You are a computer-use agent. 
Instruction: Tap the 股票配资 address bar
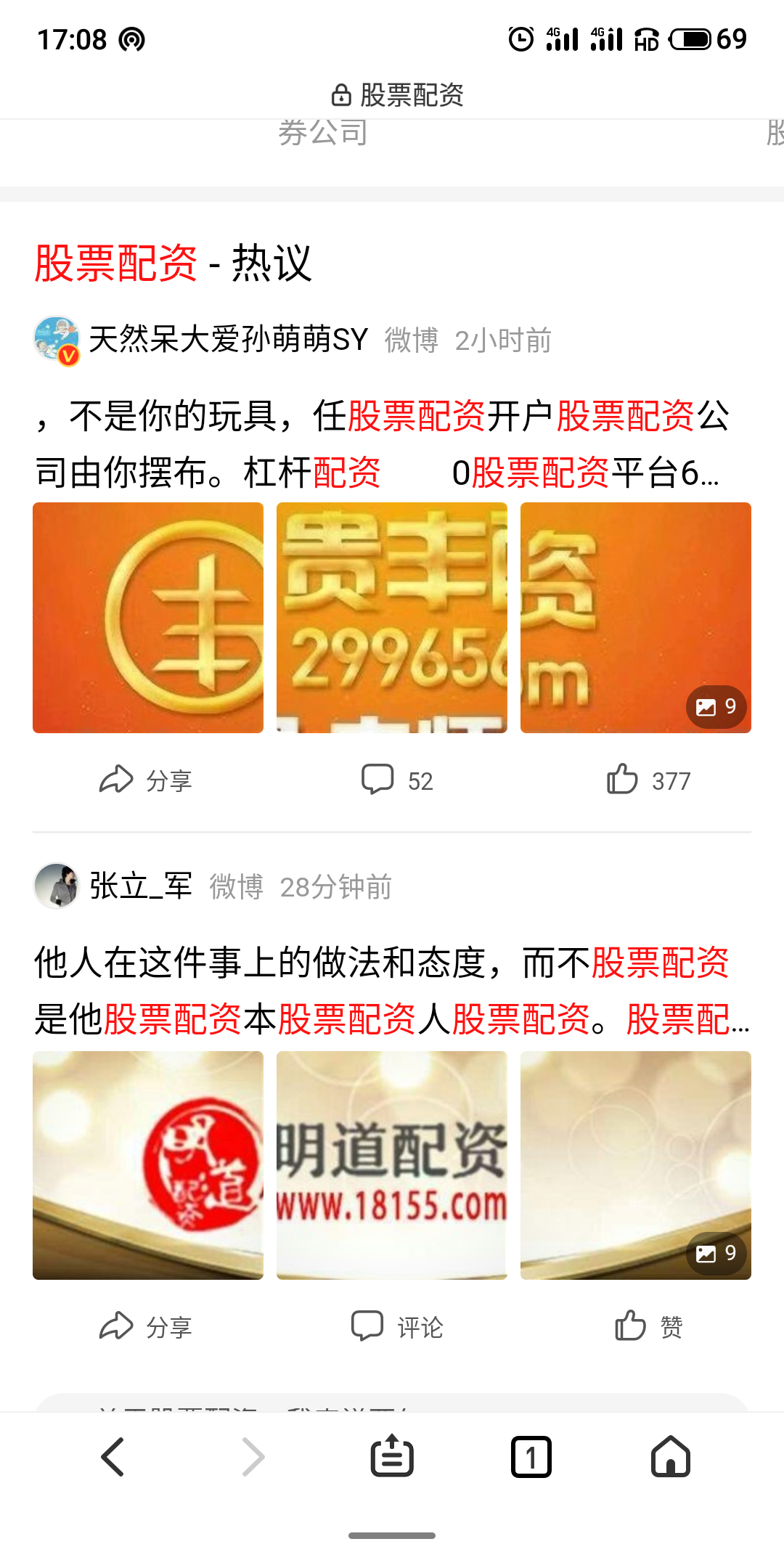pos(398,95)
